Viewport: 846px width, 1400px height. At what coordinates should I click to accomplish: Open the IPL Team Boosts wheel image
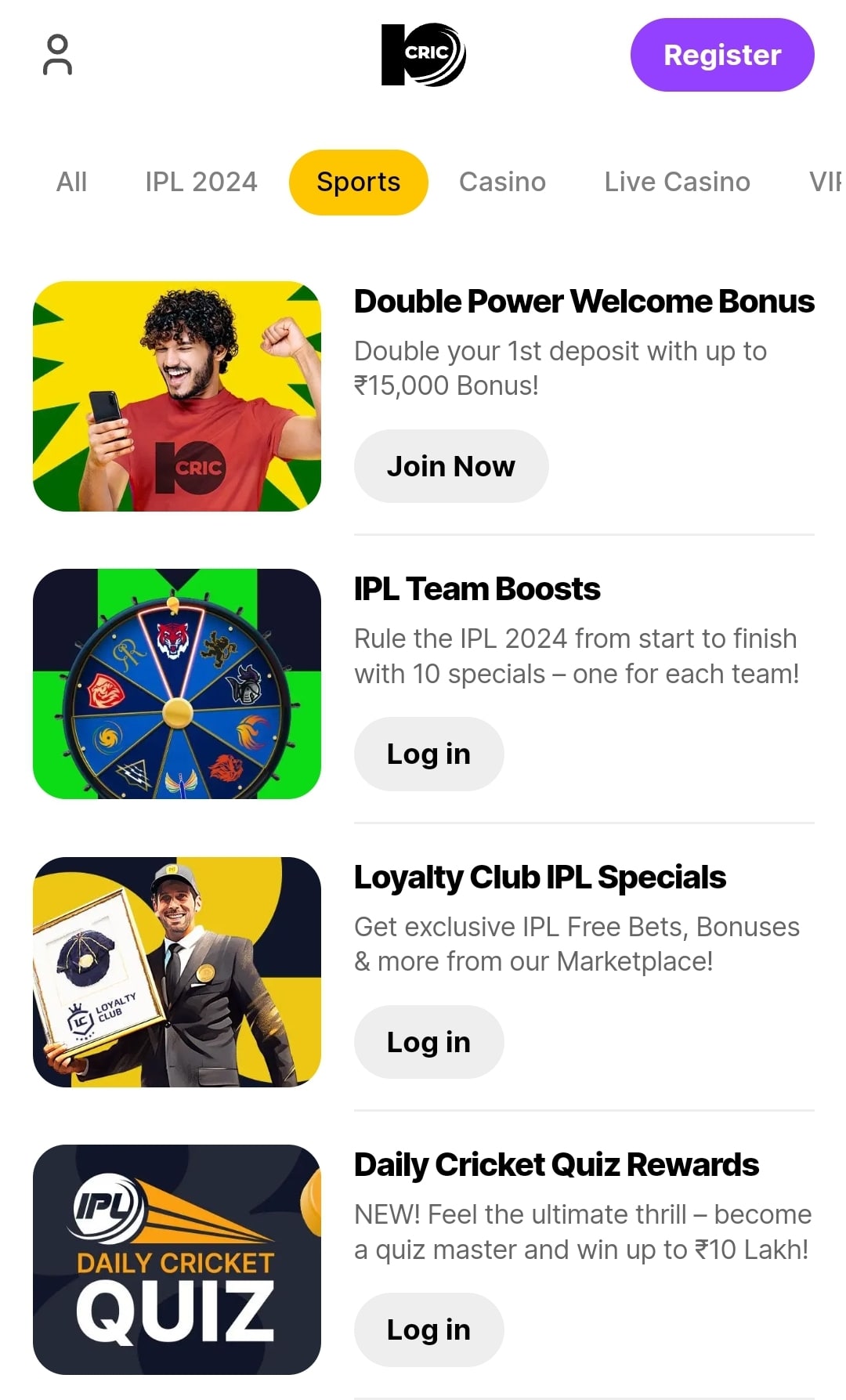pos(177,684)
